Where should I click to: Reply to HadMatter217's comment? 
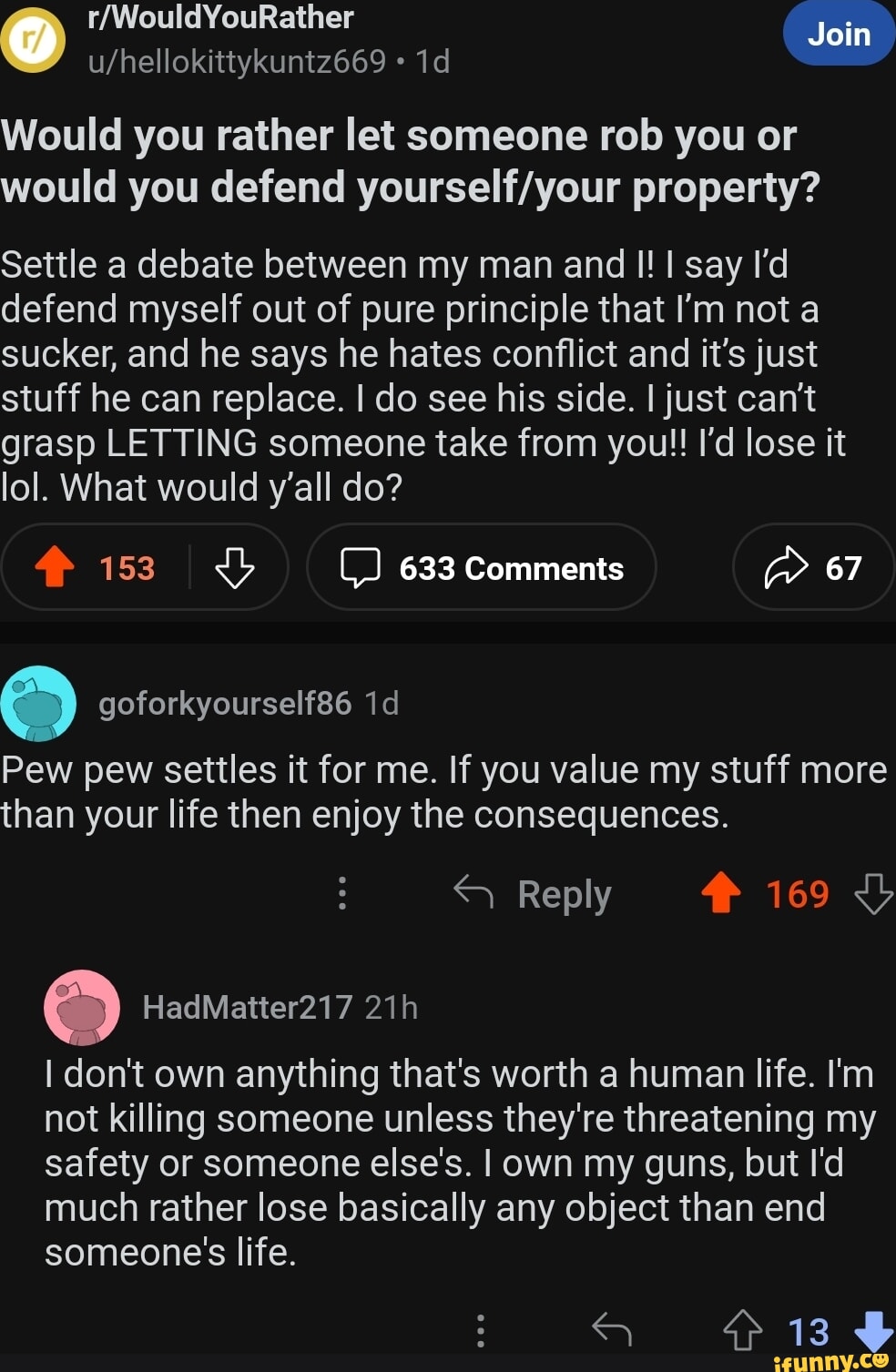(612, 1330)
